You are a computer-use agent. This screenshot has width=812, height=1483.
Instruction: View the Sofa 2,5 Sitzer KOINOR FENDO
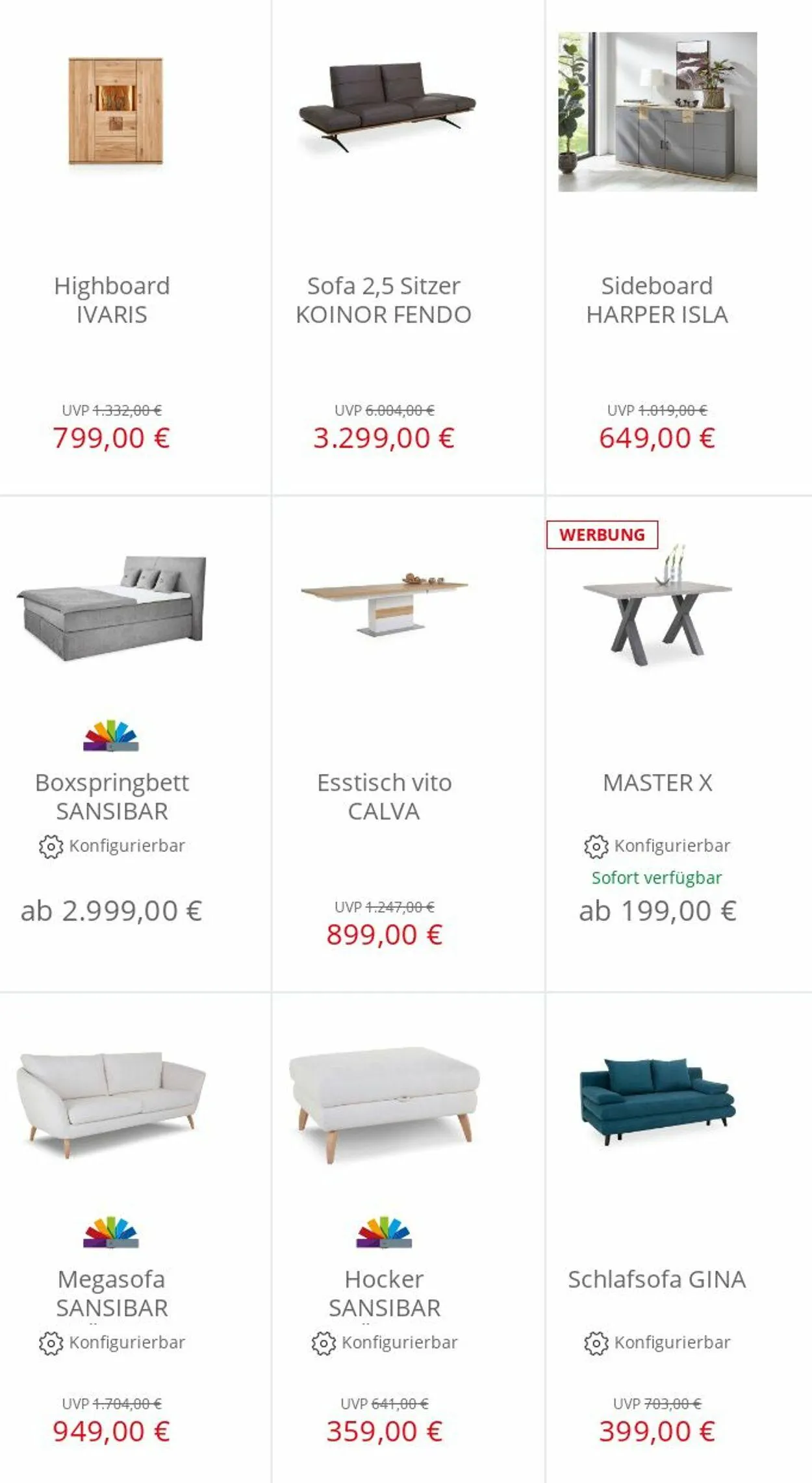pyautogui.click(x=383, y=300)
